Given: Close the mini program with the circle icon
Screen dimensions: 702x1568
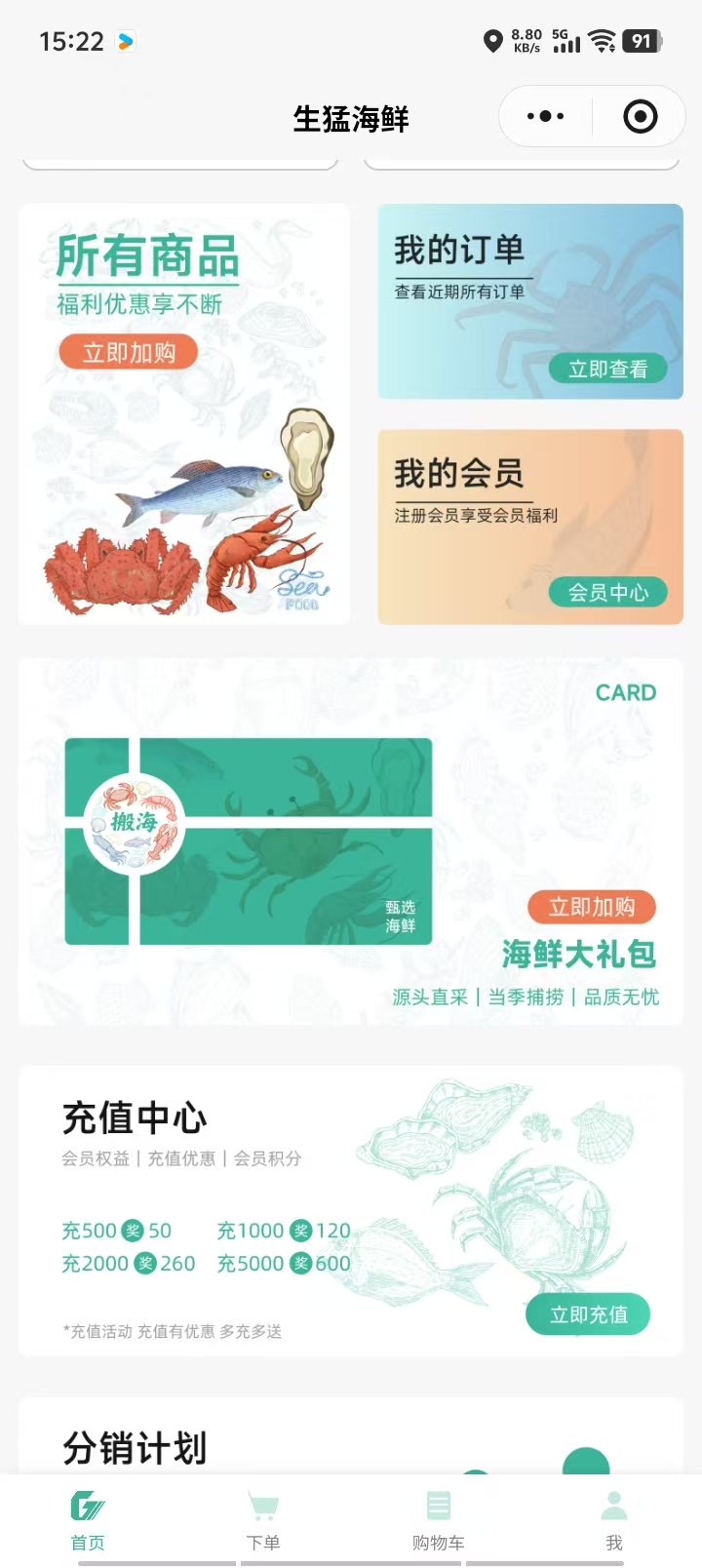Looking at the screenshot, I should (x=640, y=117).
